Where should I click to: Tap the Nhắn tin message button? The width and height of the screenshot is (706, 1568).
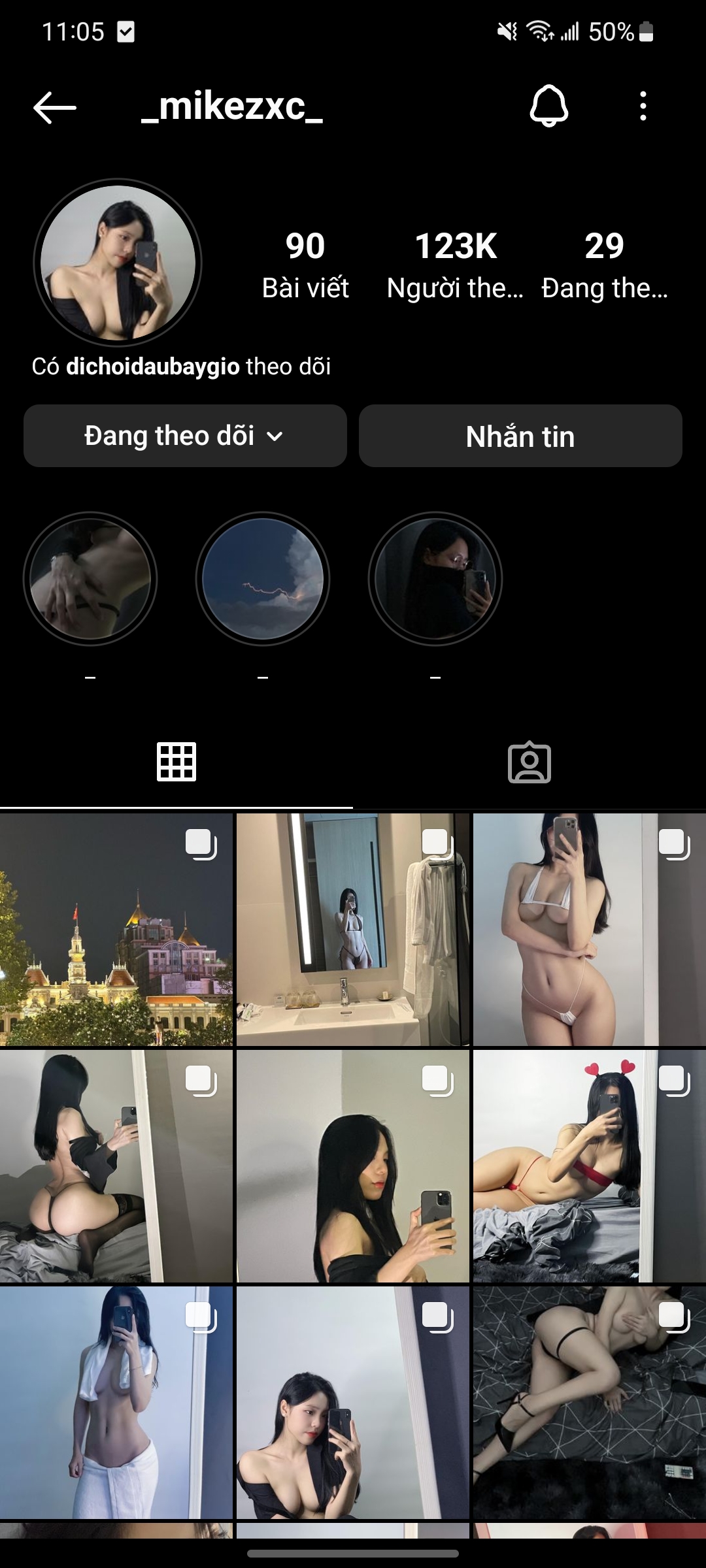coord(520,436)
